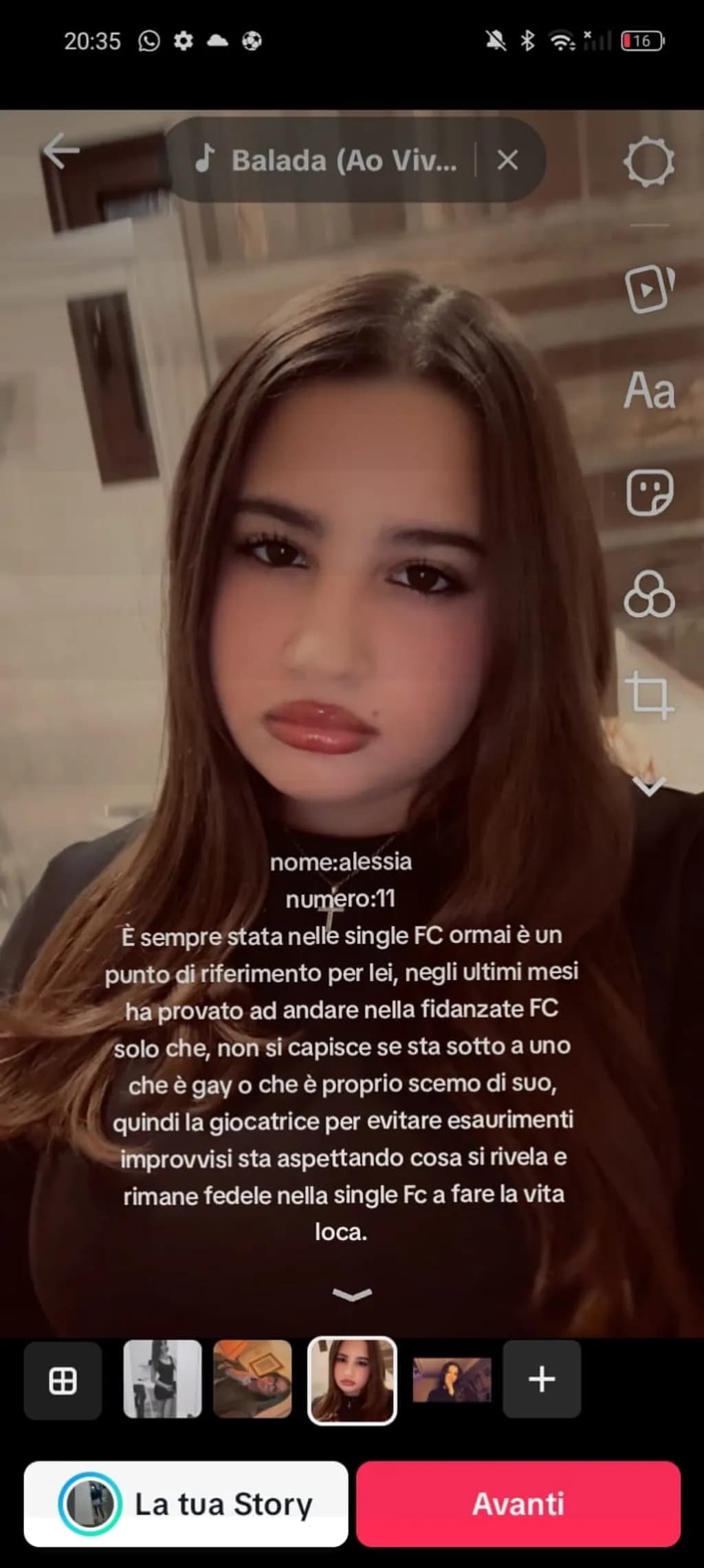The image size is (704, 1568).
Task: Post to La tua Story
Action: tap(186, 1504)
